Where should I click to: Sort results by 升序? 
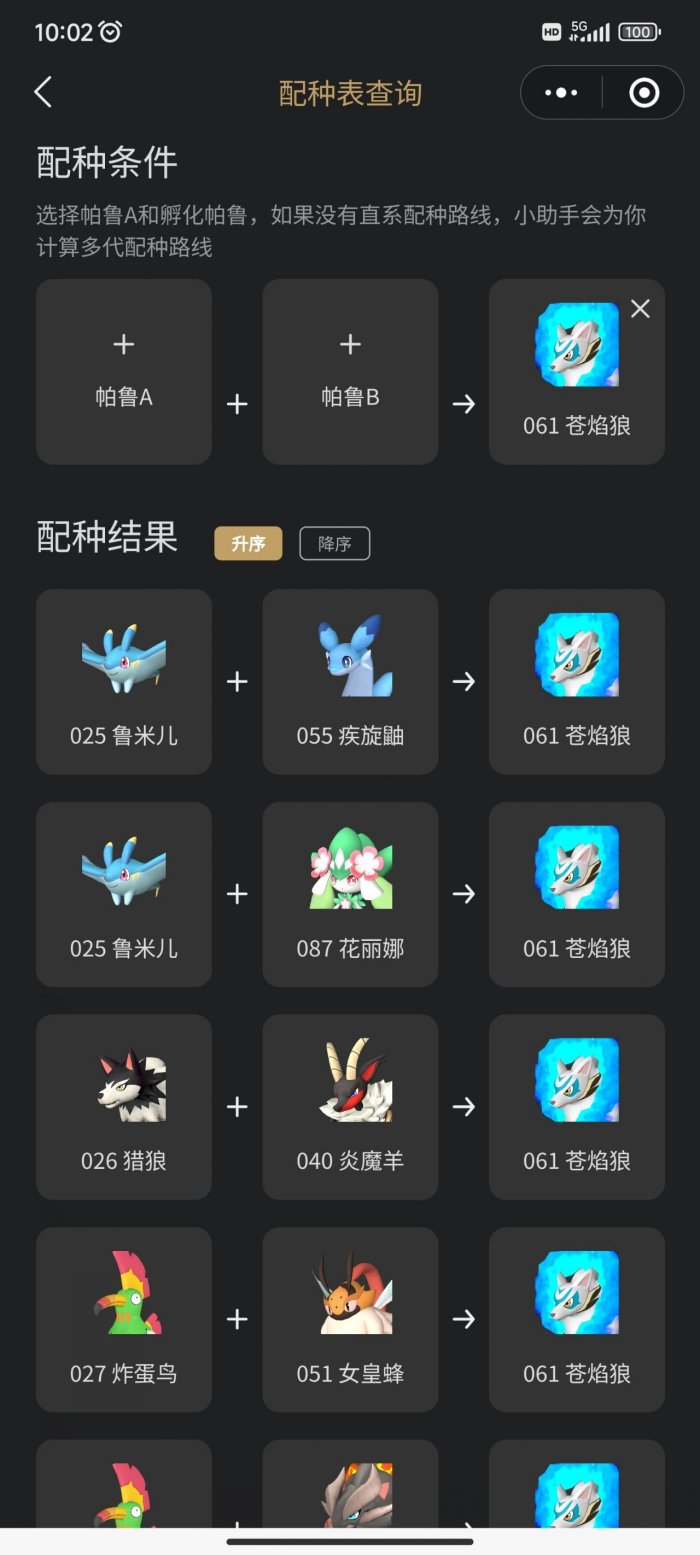248,543
